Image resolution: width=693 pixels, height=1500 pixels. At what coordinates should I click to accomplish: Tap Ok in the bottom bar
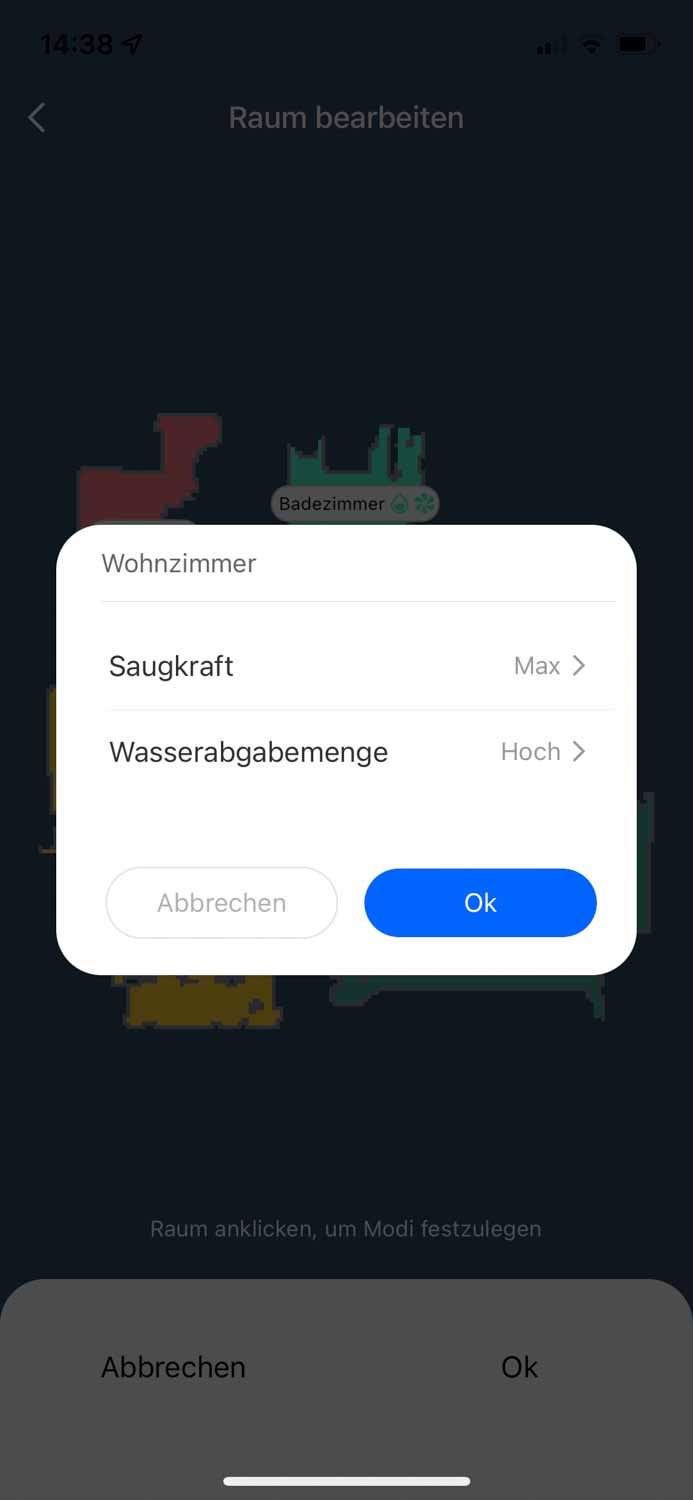tap(519, 1367)
